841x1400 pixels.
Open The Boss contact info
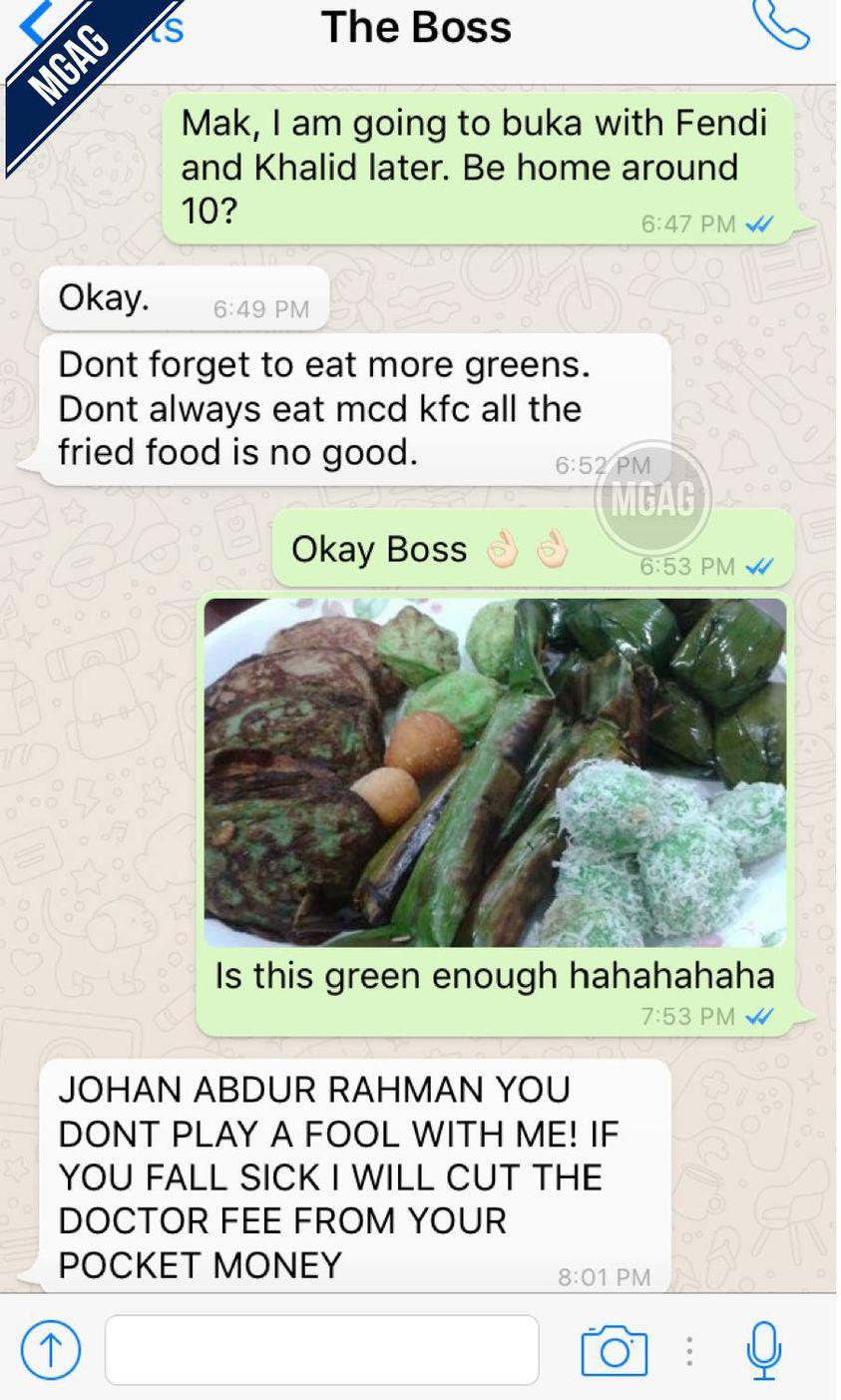[416, 28]
